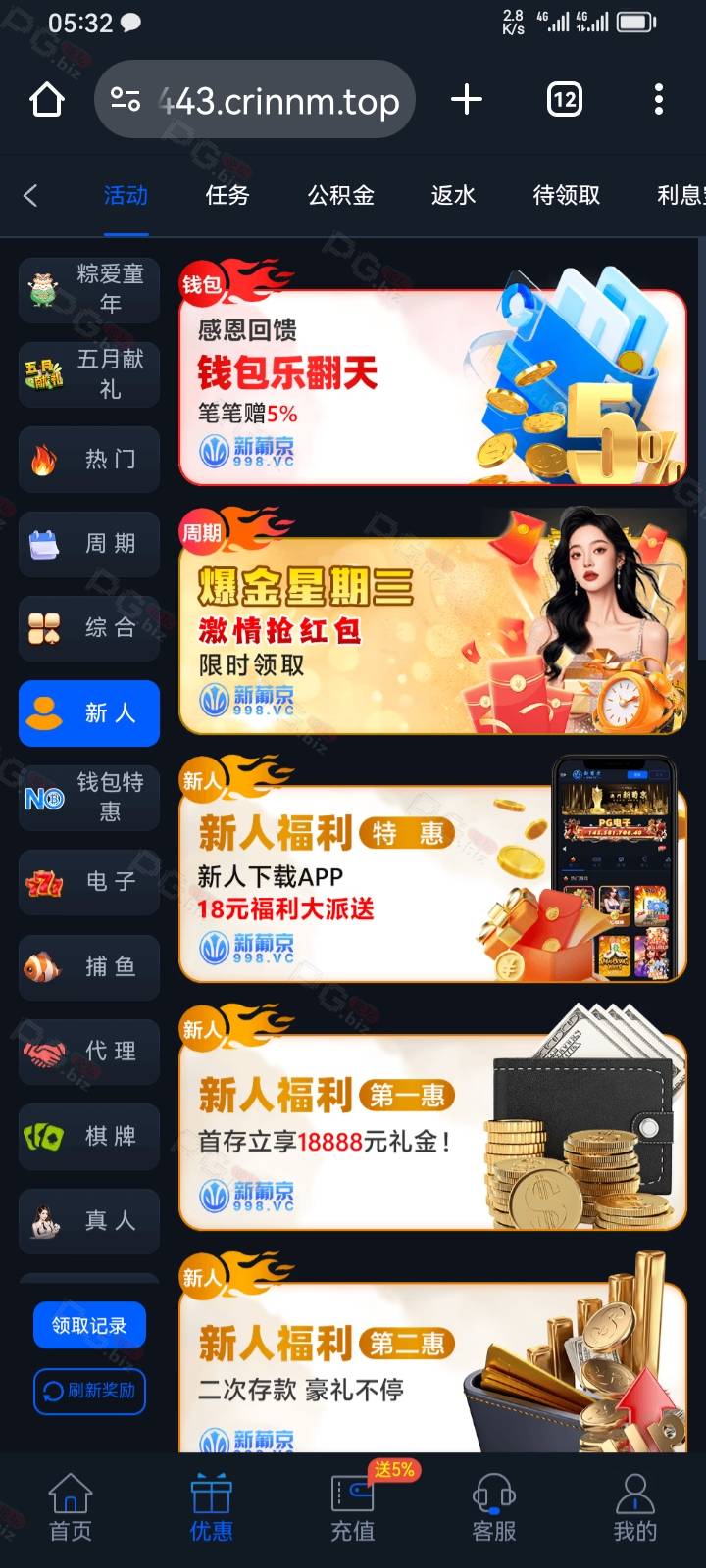
Task: Open the browser tab switcher
Action: click(x=564, y=99)
